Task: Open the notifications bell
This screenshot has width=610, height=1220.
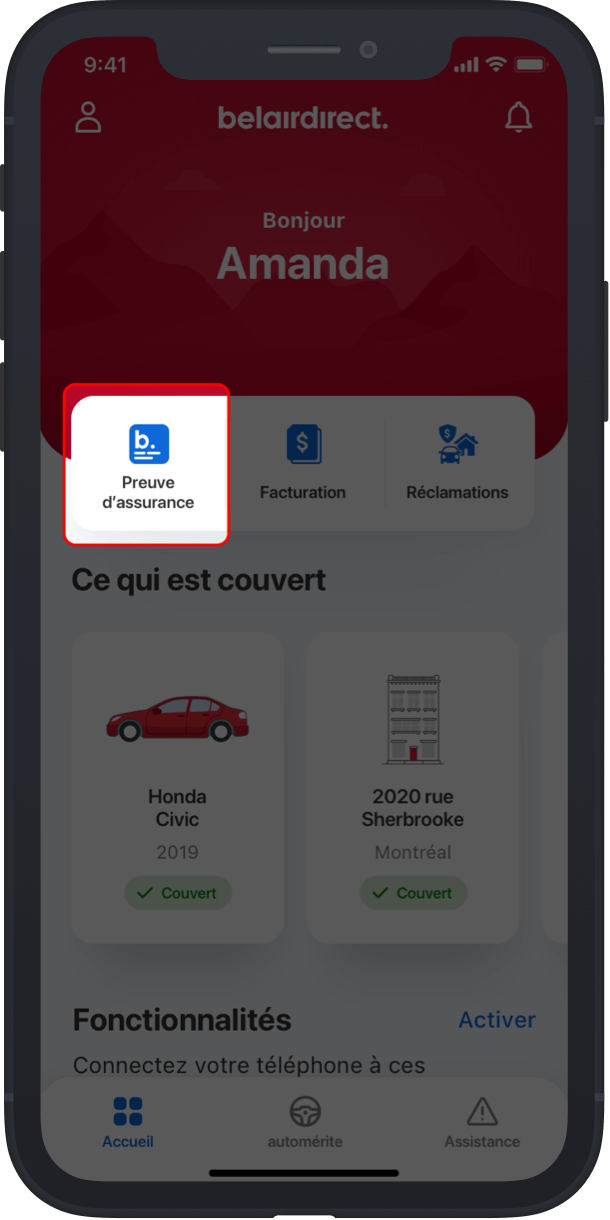Action: pos(518,117)
